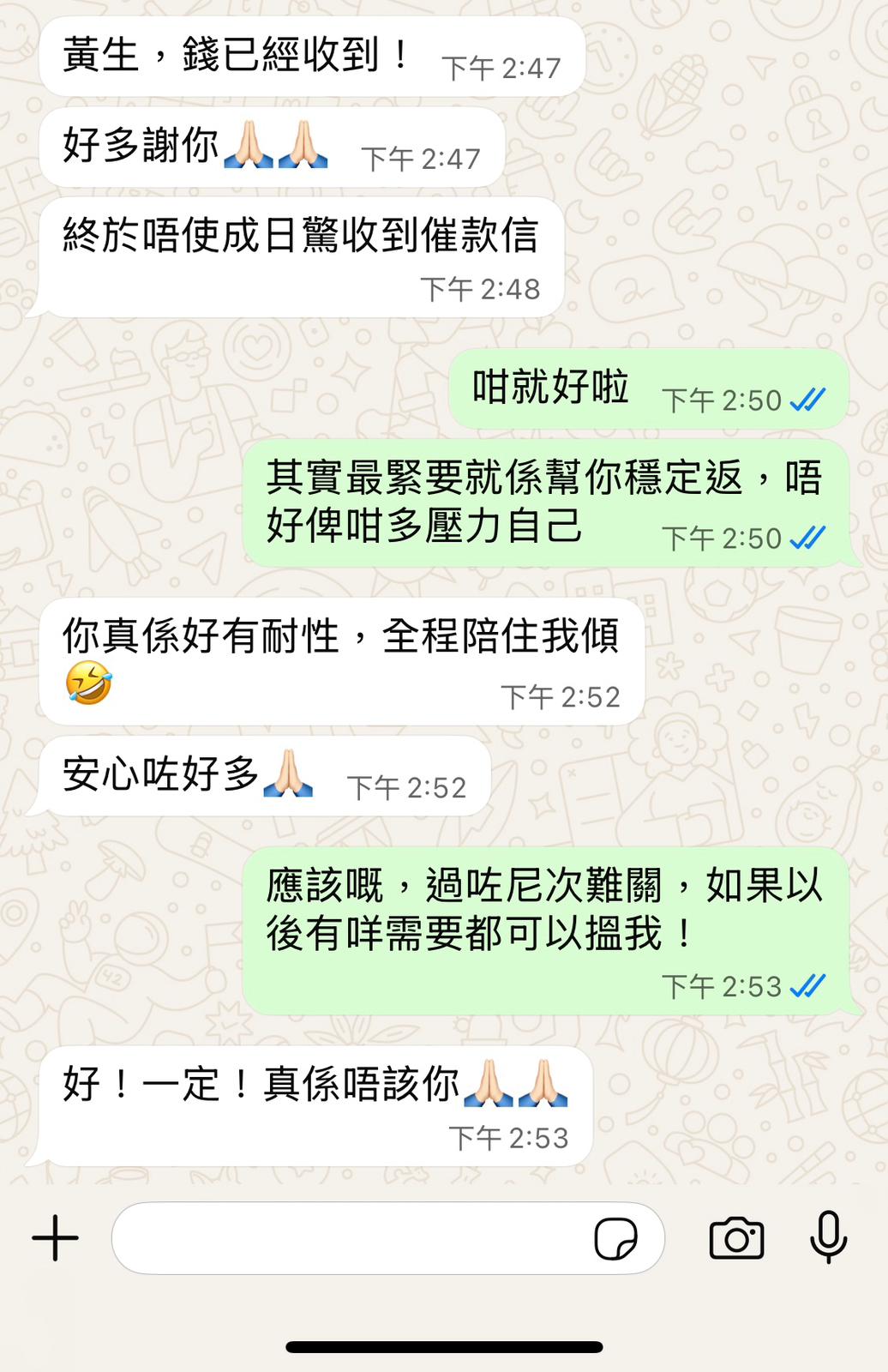888x1372 pixels.
Task: Open the camera to take a photo
Action: [736, 1238]
